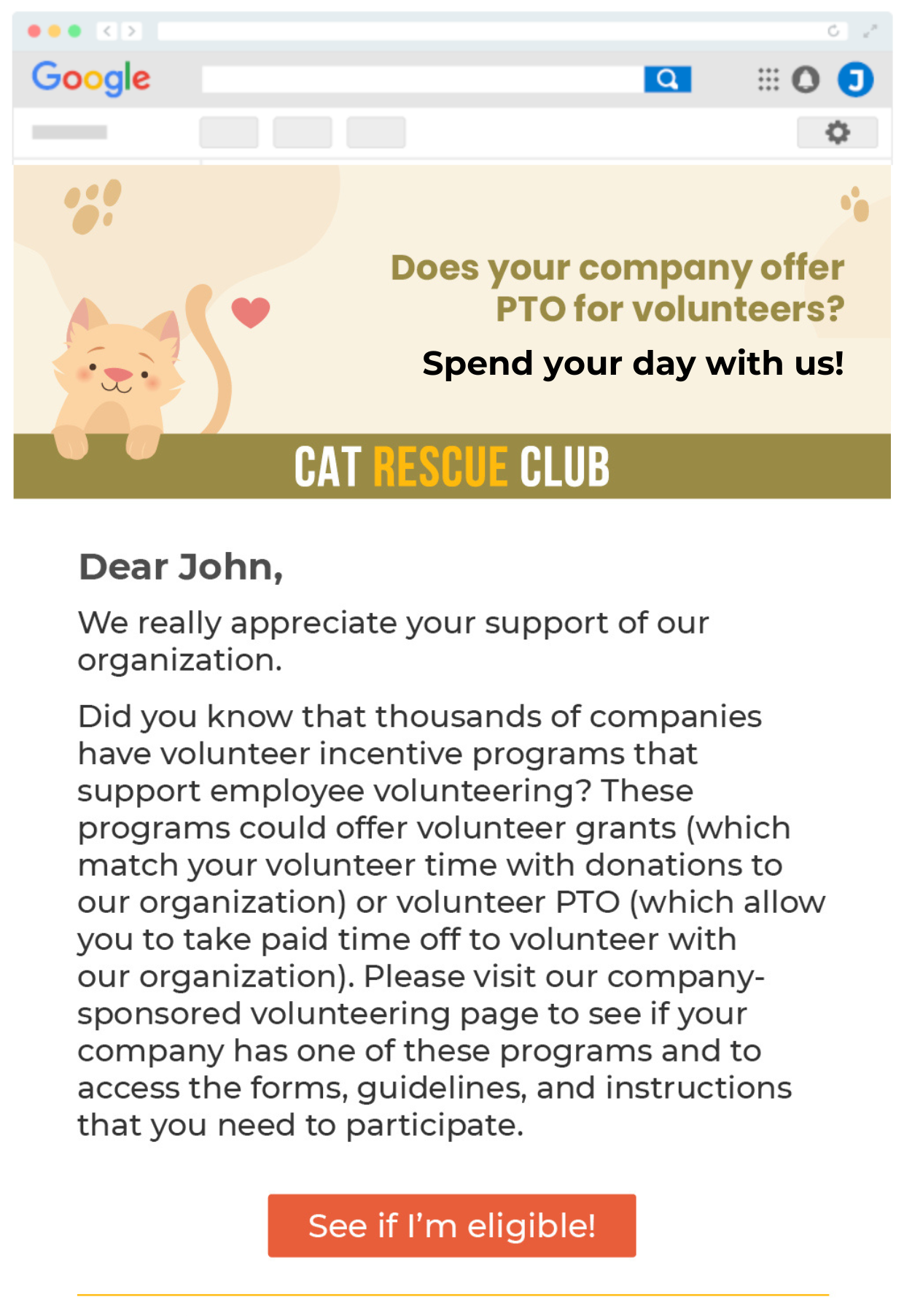904x1316 pixels.
Task: Open the blue "J" profile avatar
Action: [x=855, y=79]
